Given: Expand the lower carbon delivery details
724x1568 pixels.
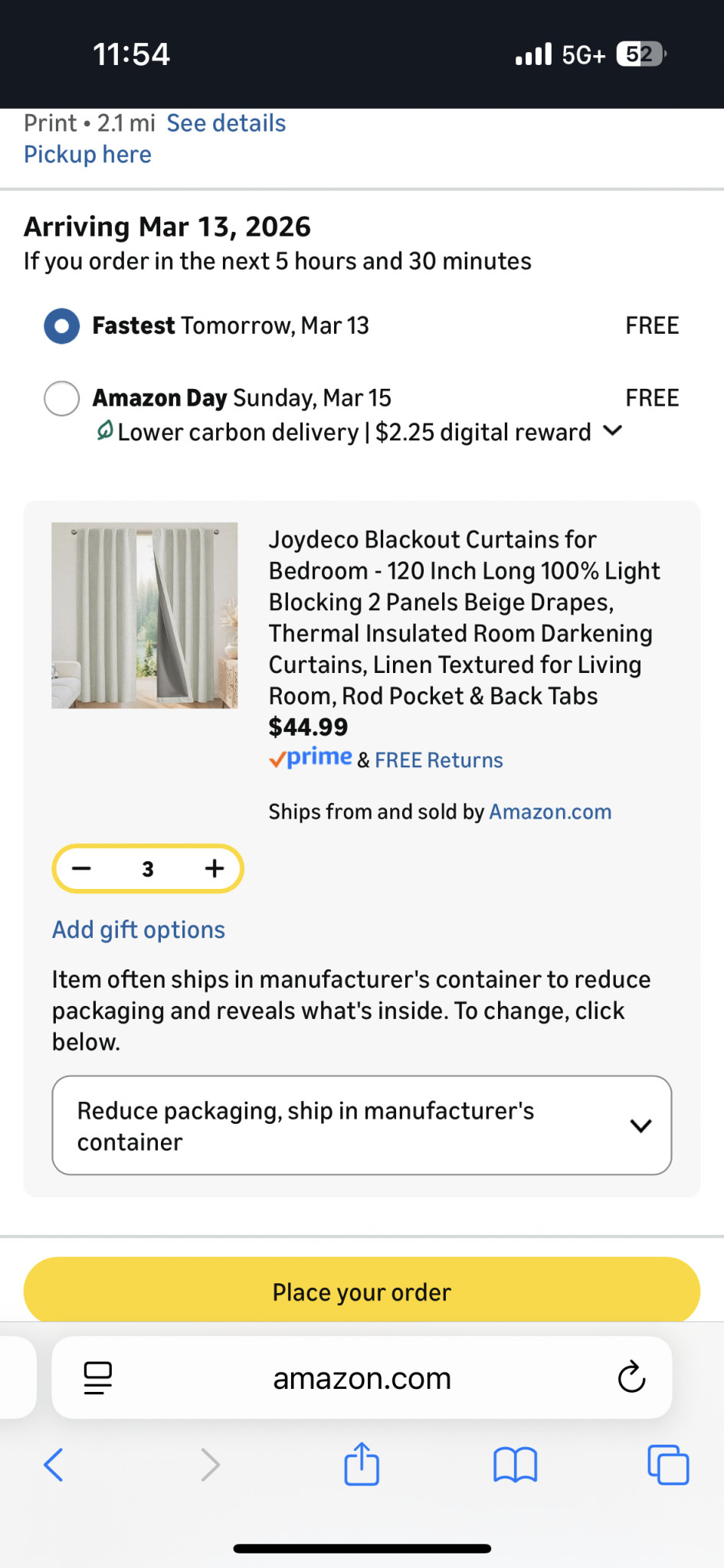Looking at the screenshot, I should [613, 431].
